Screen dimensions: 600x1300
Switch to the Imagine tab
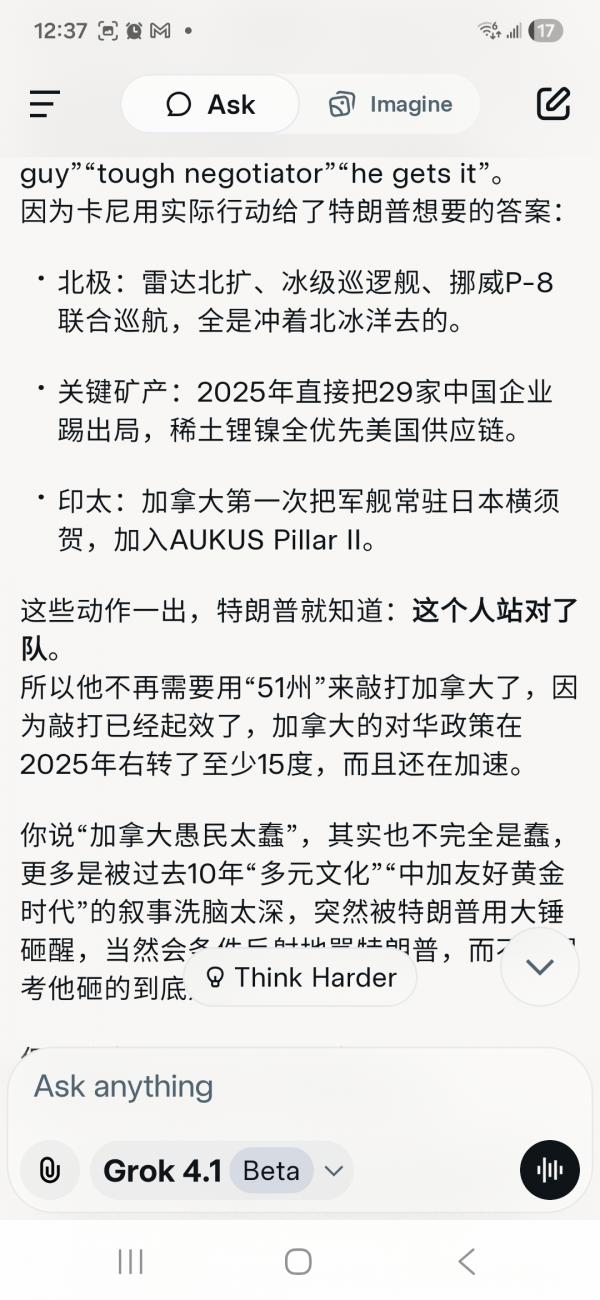tap(390, 104)
